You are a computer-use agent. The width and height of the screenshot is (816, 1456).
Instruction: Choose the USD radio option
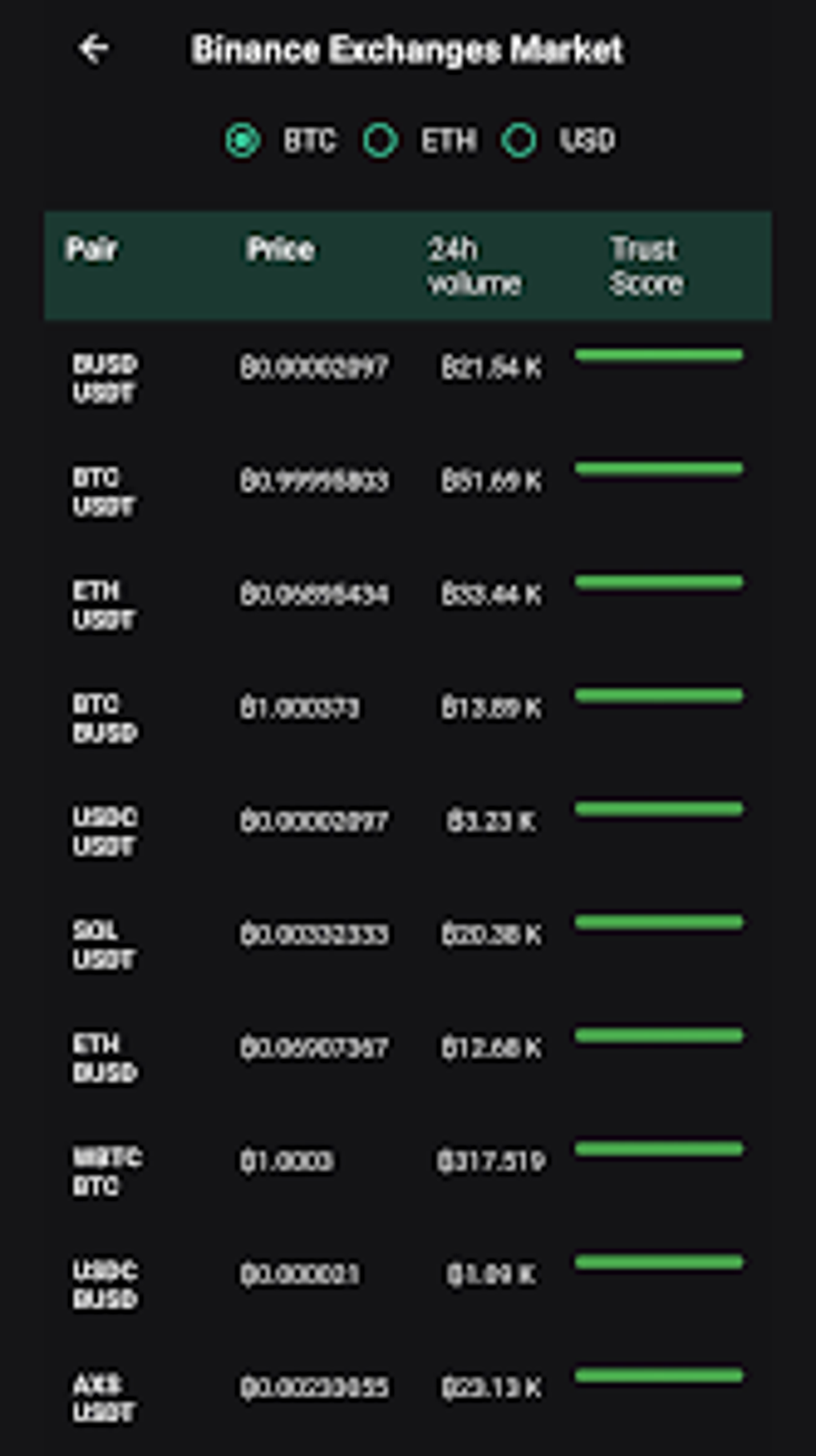(x=519, y=141)
